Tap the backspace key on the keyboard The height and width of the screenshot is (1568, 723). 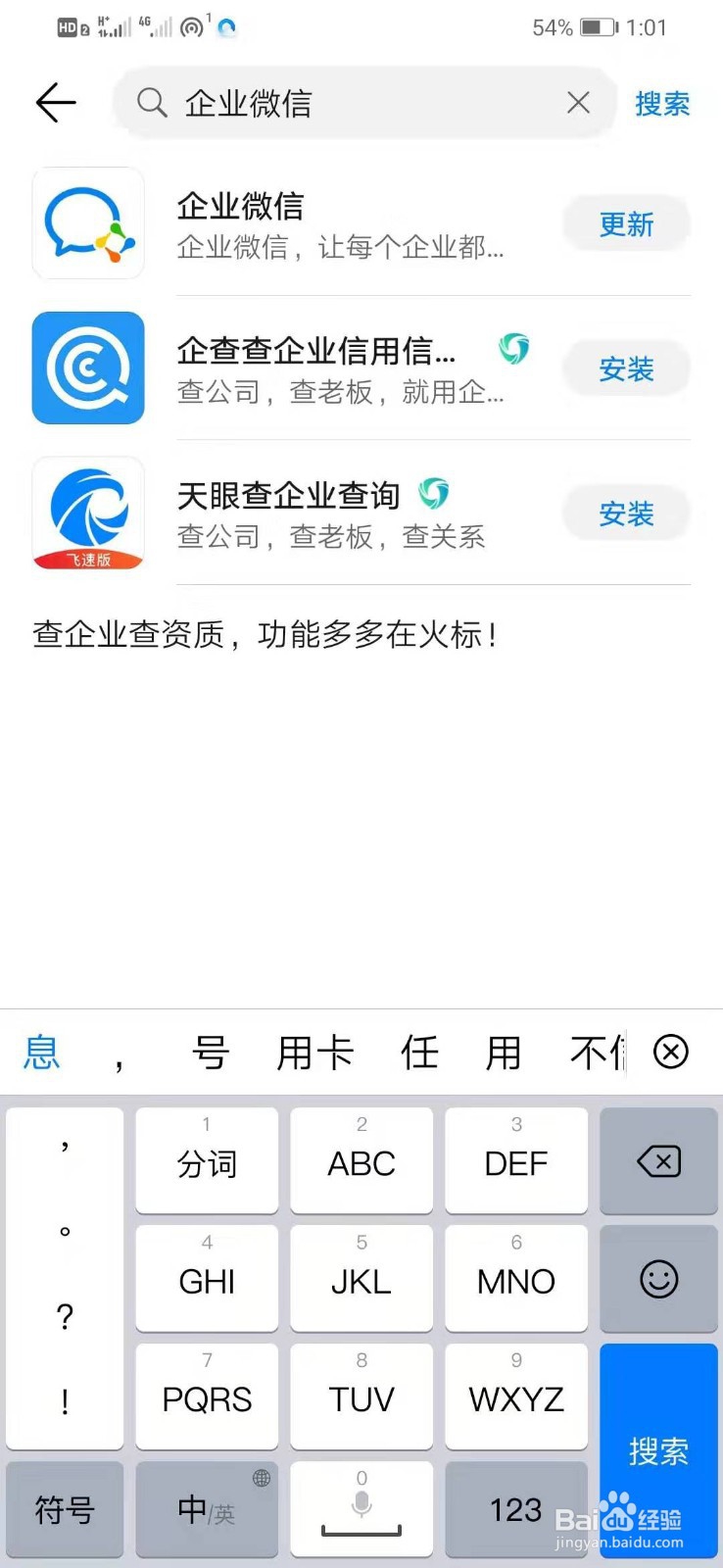(658, 1161)
